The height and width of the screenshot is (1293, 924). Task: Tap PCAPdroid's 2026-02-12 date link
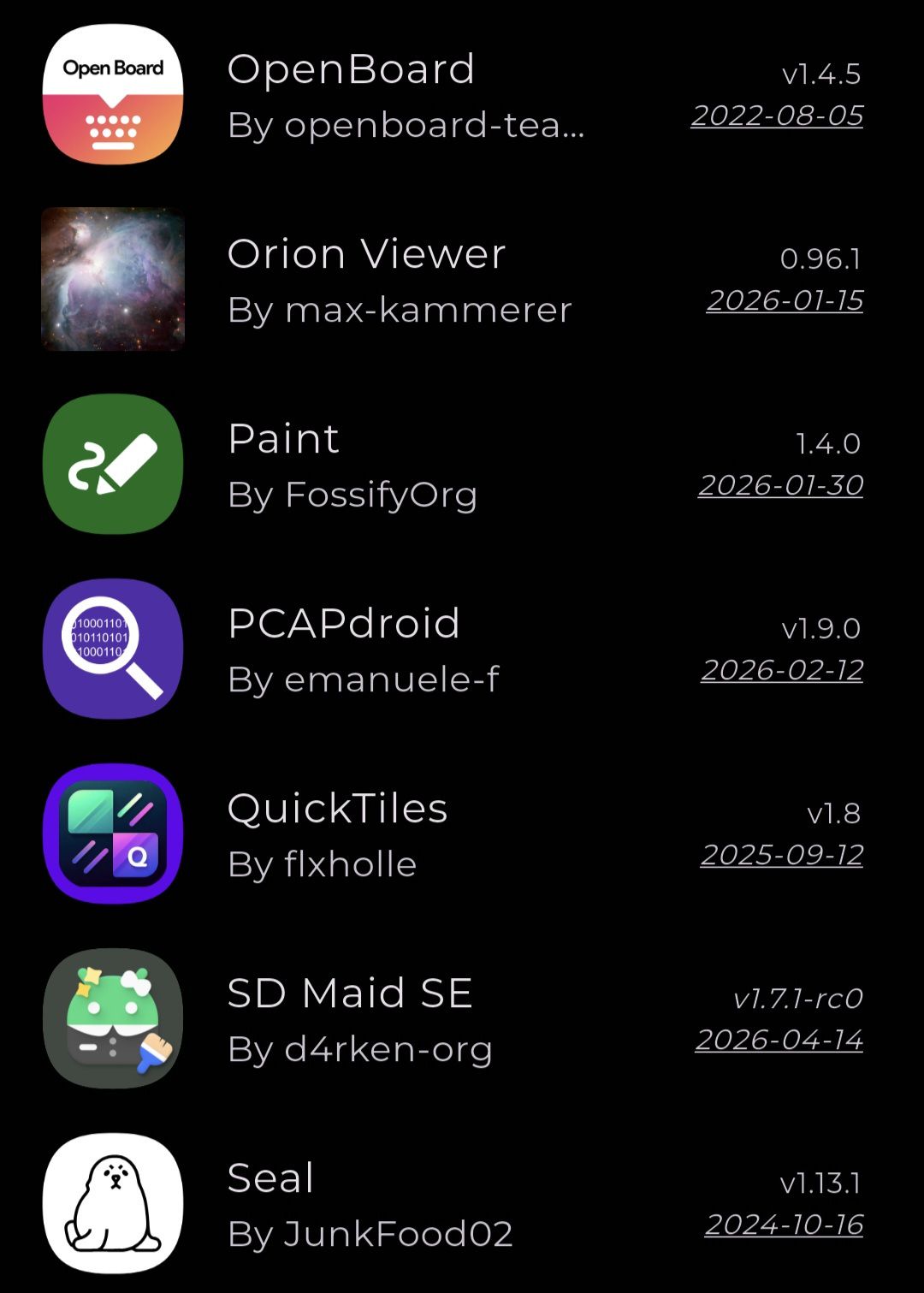click(x=782, y=670)
